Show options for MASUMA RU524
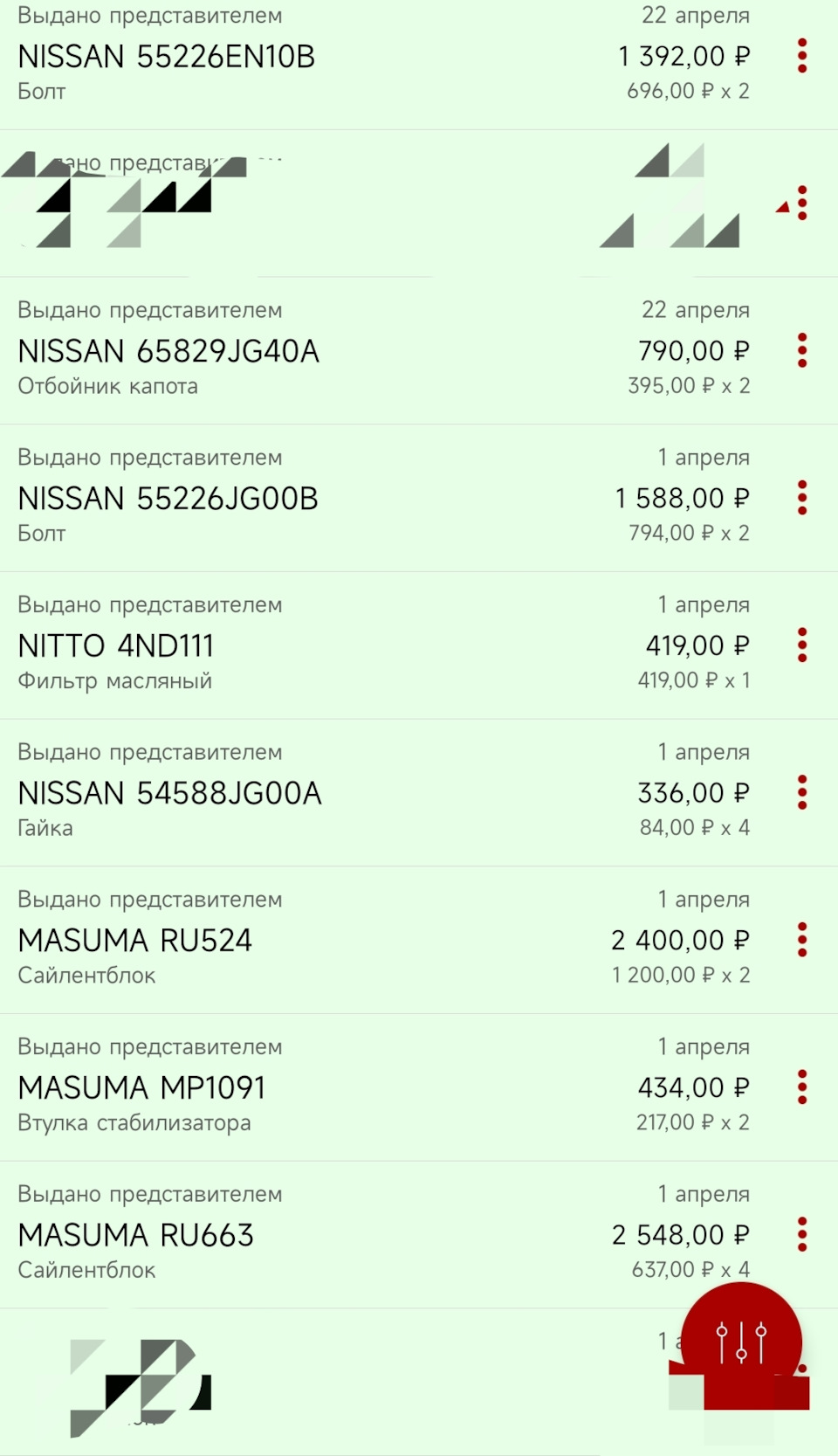The height and width of the screenshot is (1456, 838). coord(802,940)
